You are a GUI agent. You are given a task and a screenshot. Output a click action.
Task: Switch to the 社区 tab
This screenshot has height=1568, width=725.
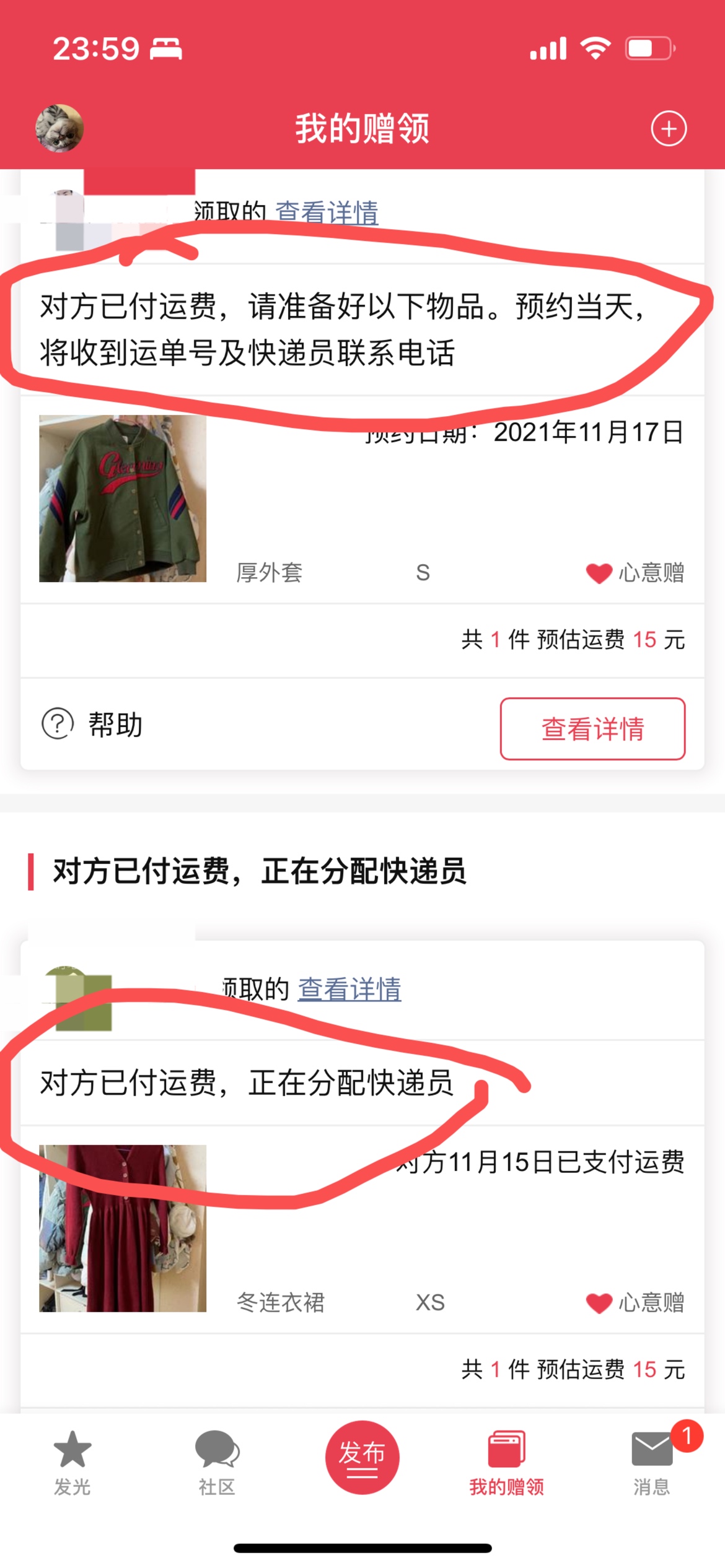tap(217, 1463)
